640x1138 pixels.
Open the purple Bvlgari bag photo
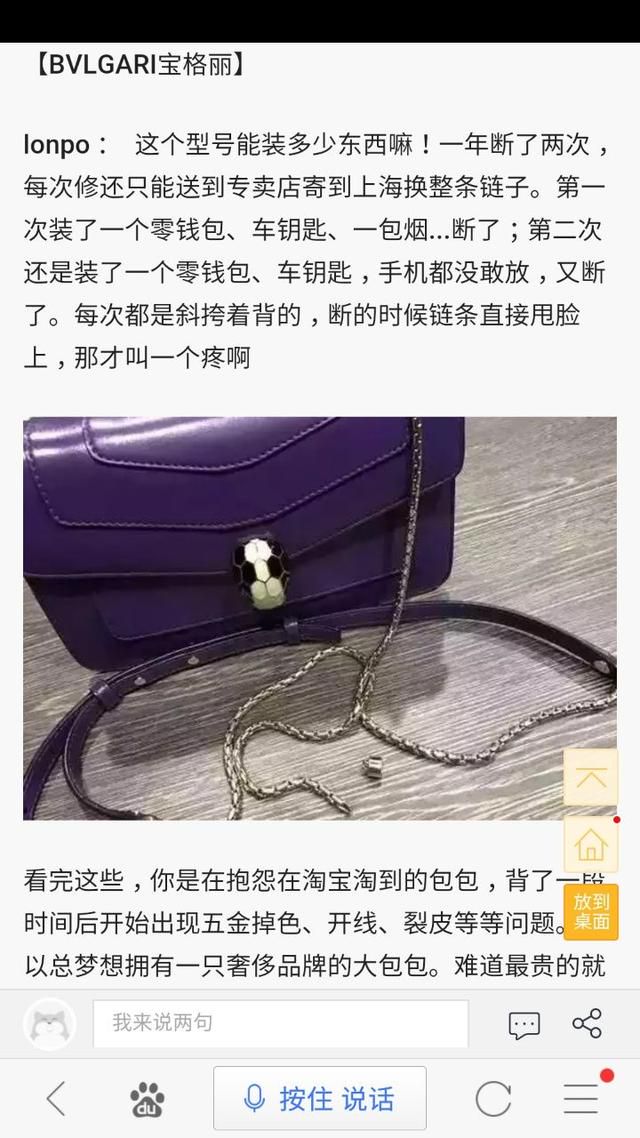pos(320,618)
